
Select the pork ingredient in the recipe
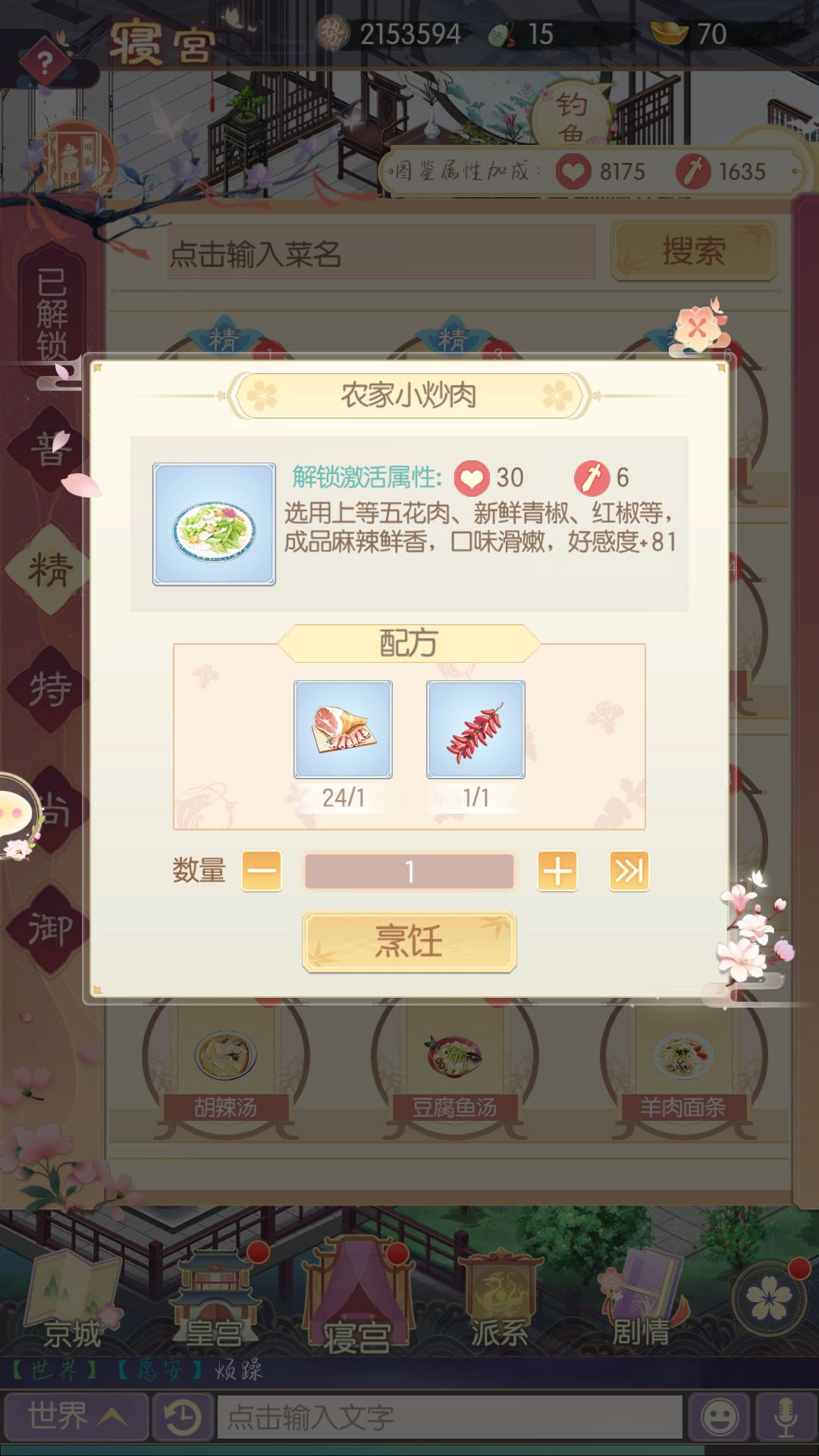tap(343, 730)
